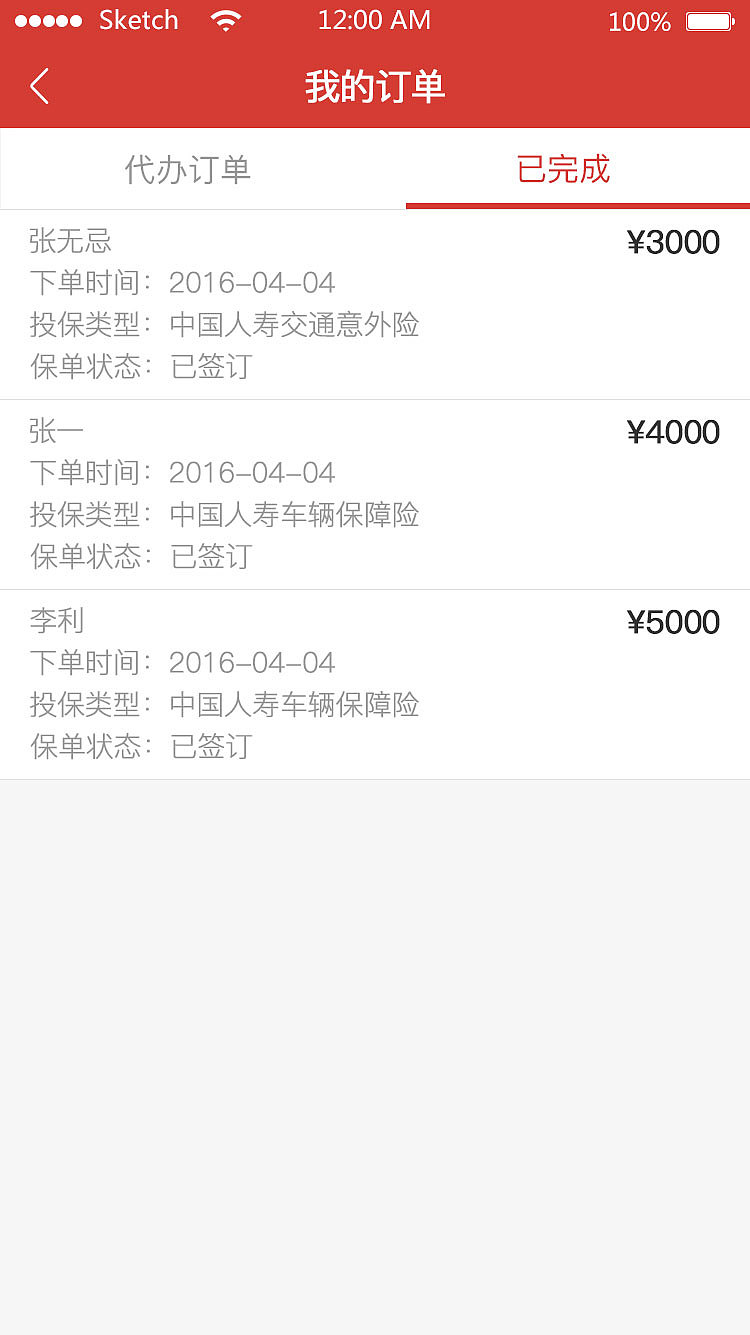Tap the 我的订单 page title
This screenshot has height=1335, width=750.
375,87
